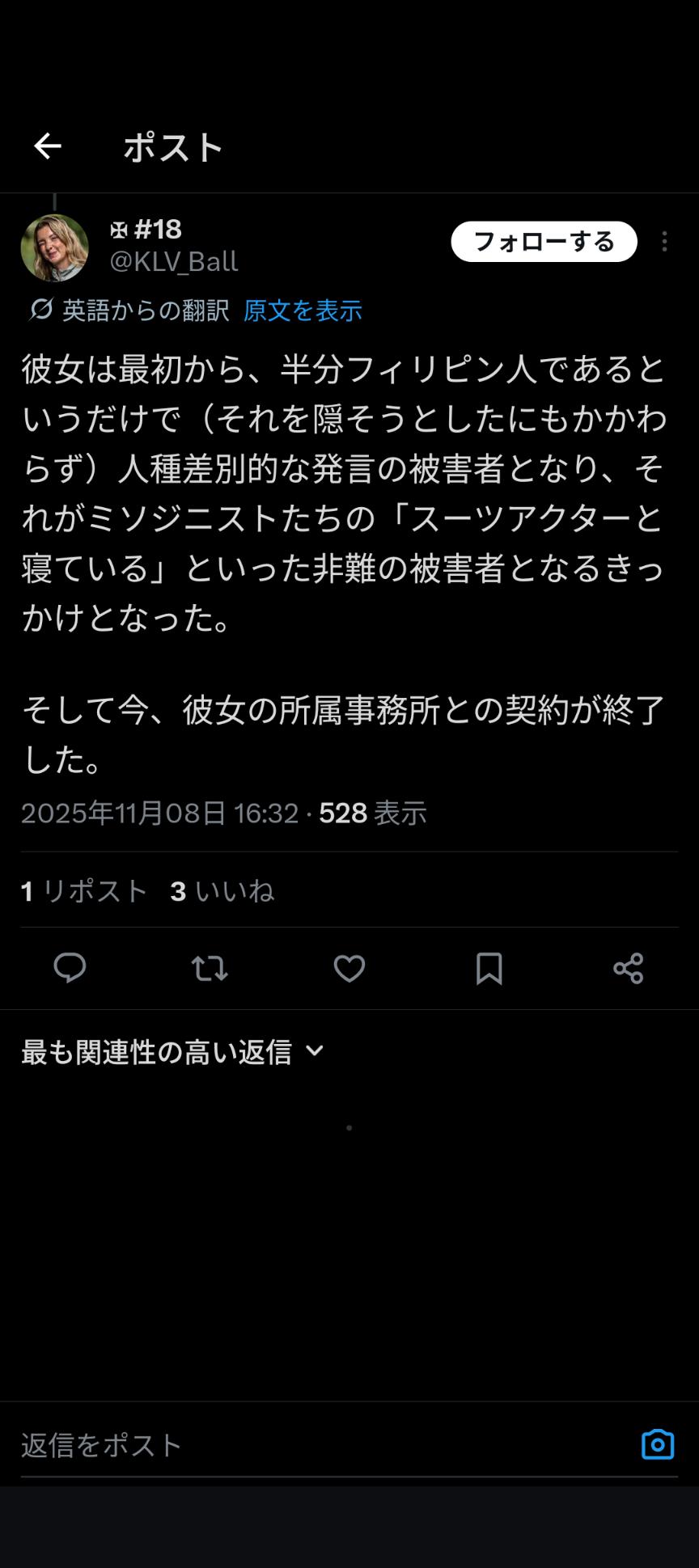Image resolution: width=699 pixels, height=1568 pixels.
Task: Reply using the speech bubble icon
Action: (70, 968)
